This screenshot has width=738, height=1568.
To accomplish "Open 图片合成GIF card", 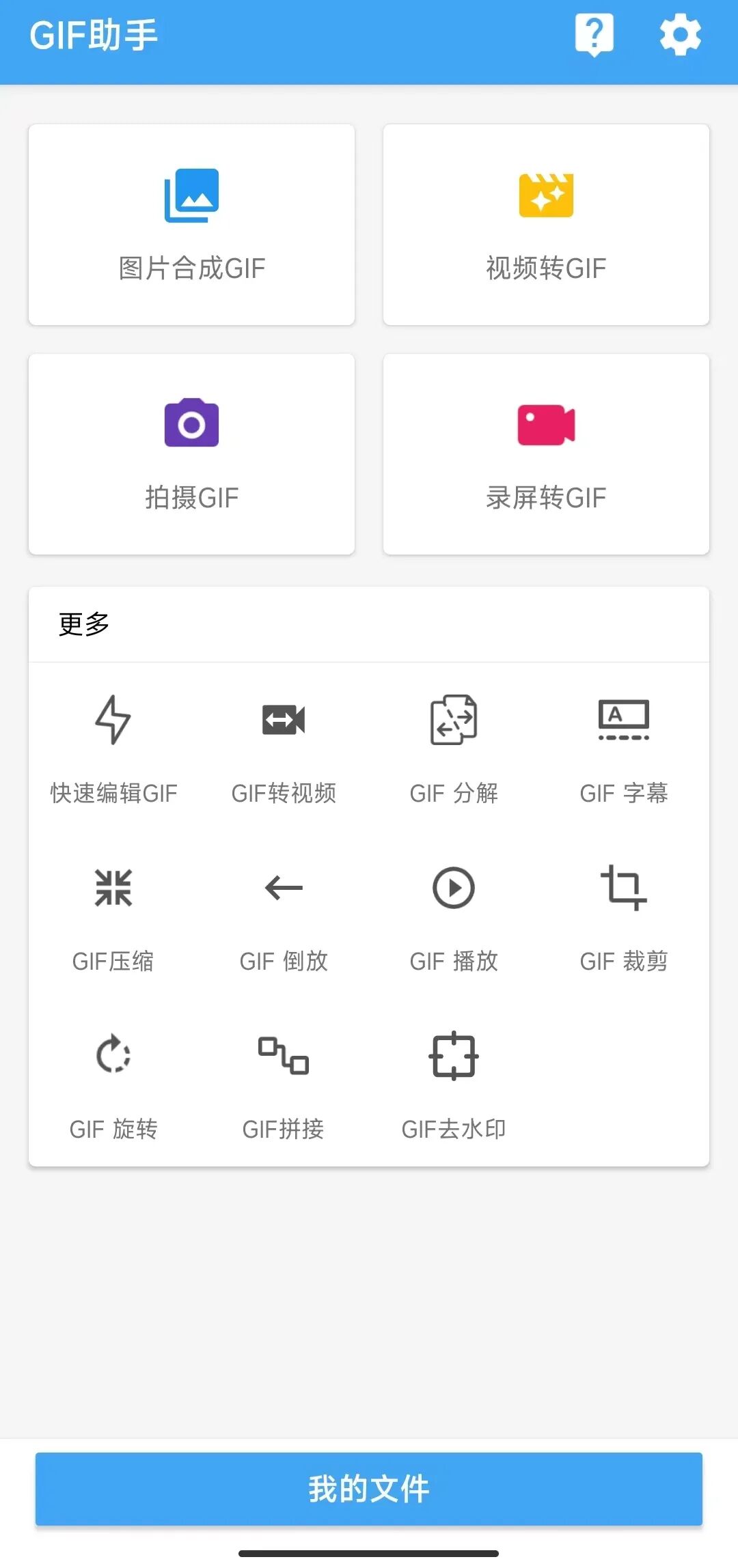I will click(x=191, y=224).
